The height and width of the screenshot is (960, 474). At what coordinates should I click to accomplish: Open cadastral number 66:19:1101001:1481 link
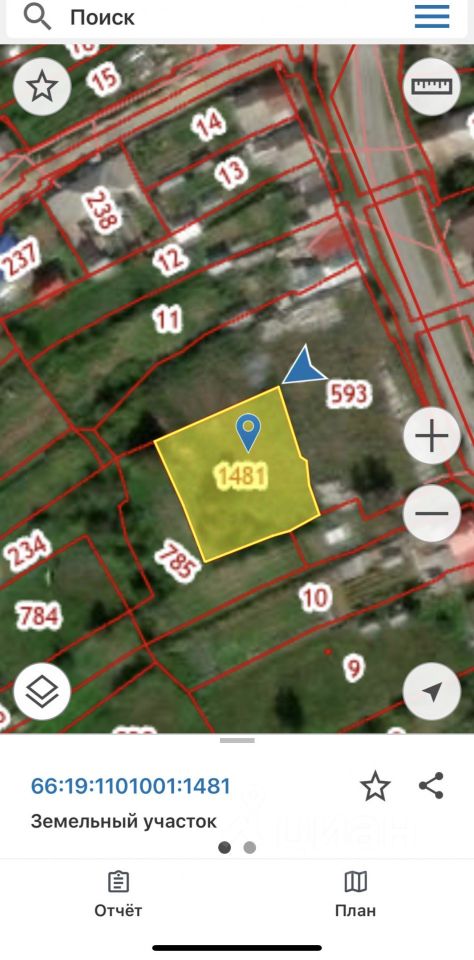point(130,786)
